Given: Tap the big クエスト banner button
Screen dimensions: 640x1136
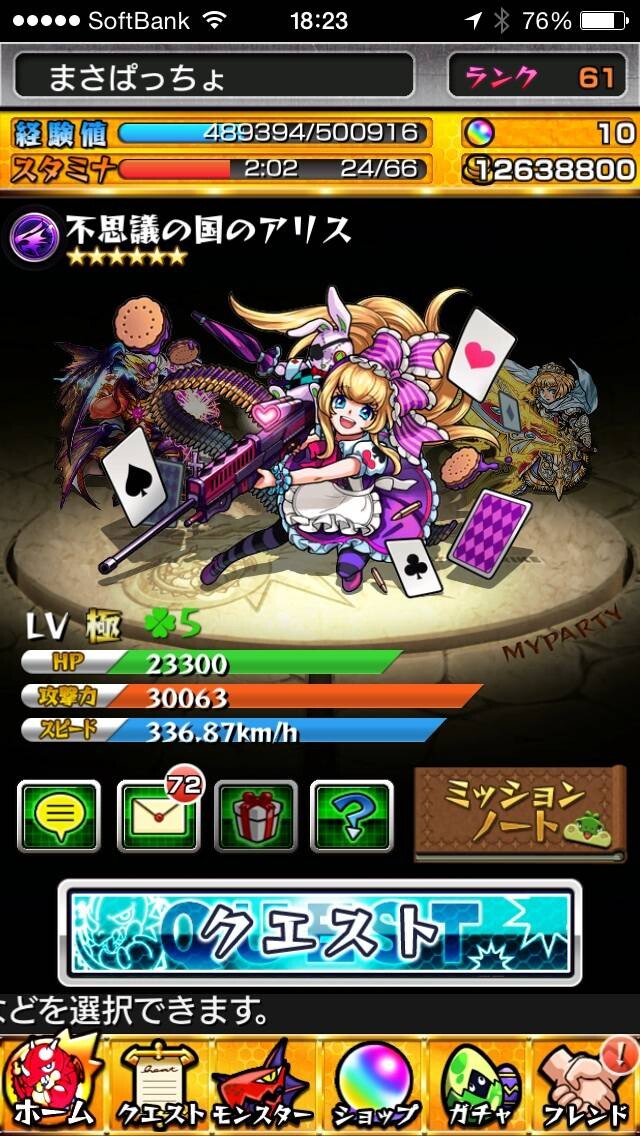Looking at the screenshot, I should point(320,932).
